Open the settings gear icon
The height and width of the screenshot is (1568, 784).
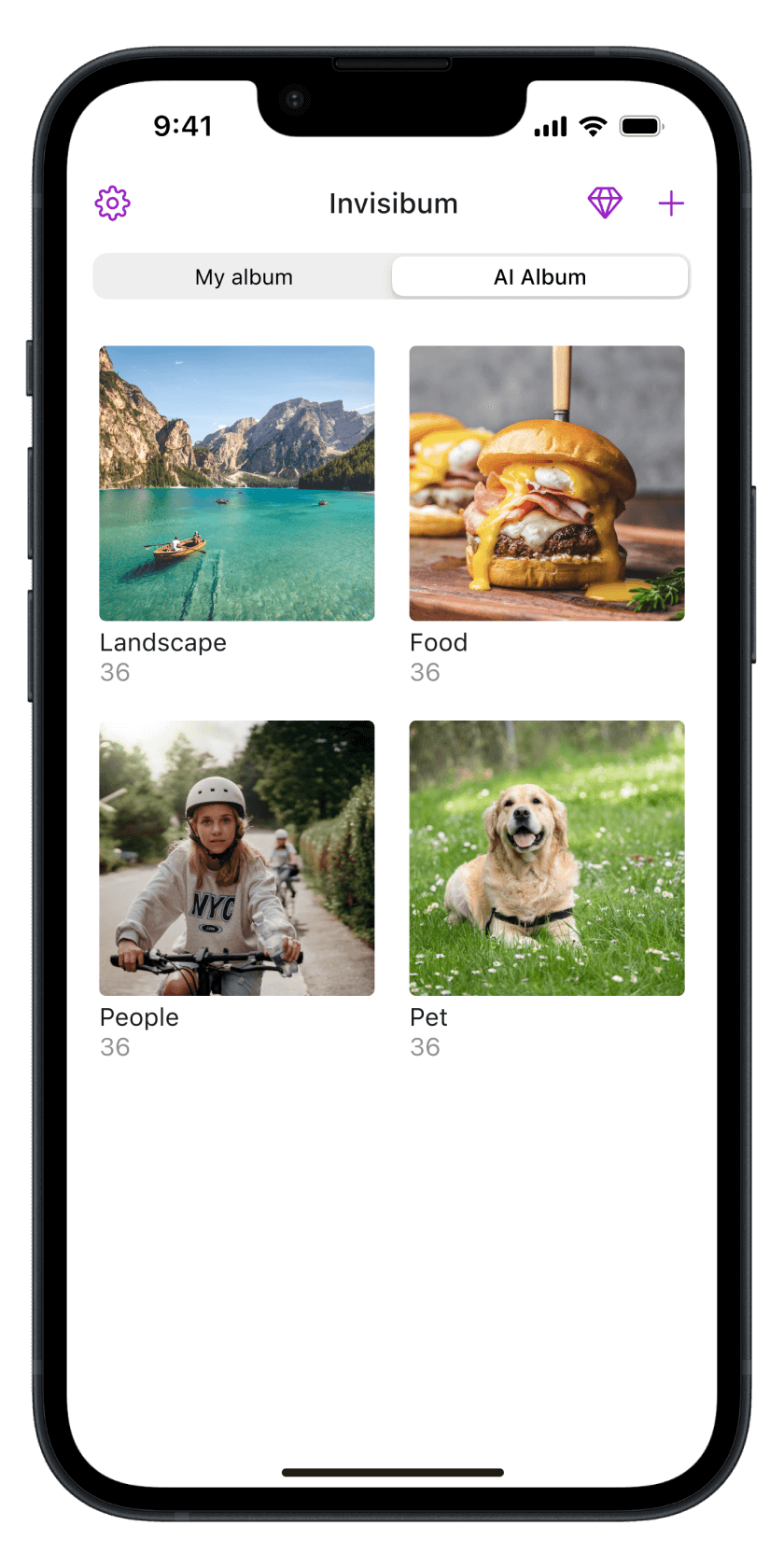[x=112, y=203]
